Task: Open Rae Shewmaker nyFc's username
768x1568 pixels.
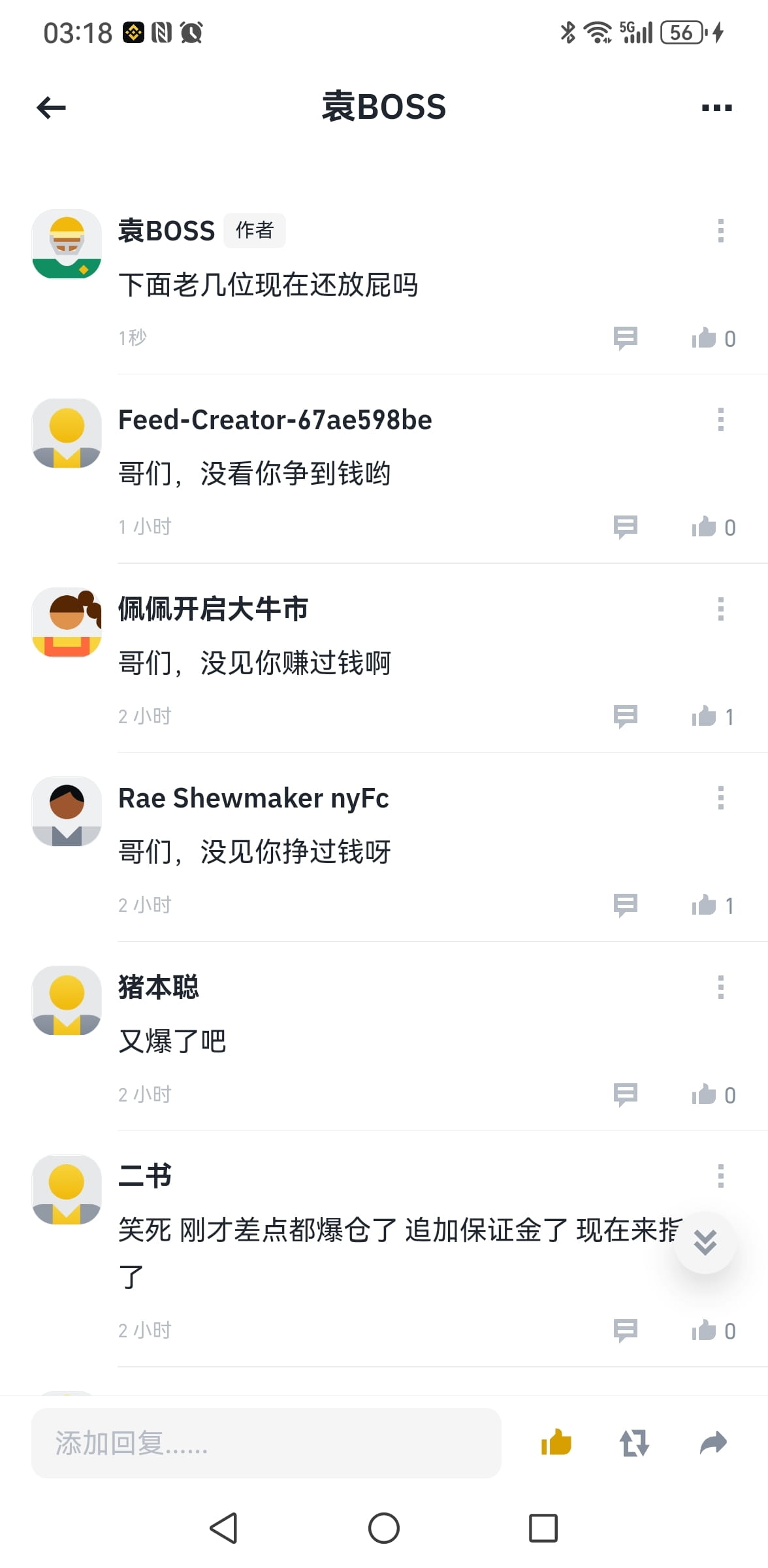Action: [x=253, y=798]
